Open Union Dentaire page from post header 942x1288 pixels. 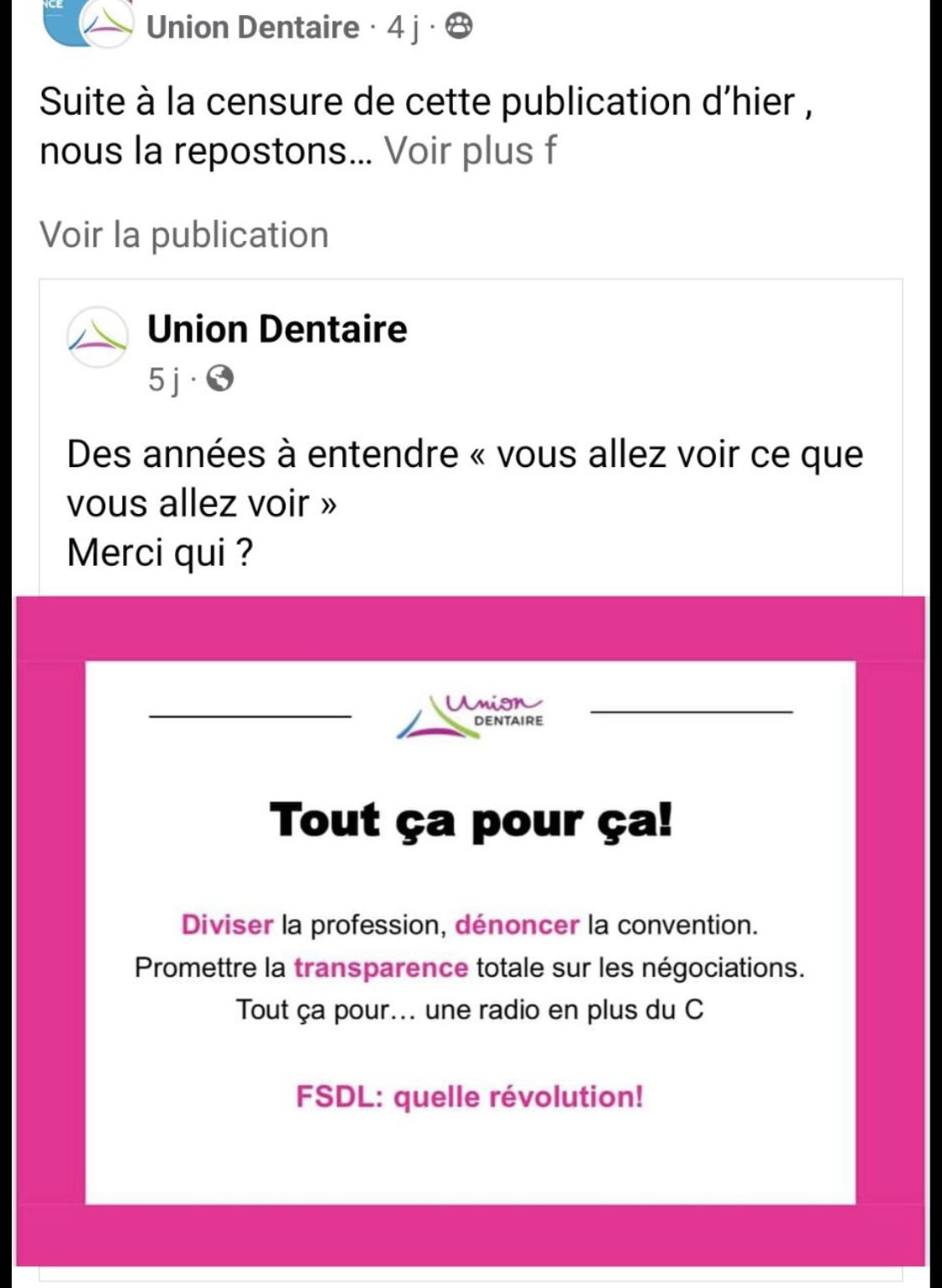(252, 28)
